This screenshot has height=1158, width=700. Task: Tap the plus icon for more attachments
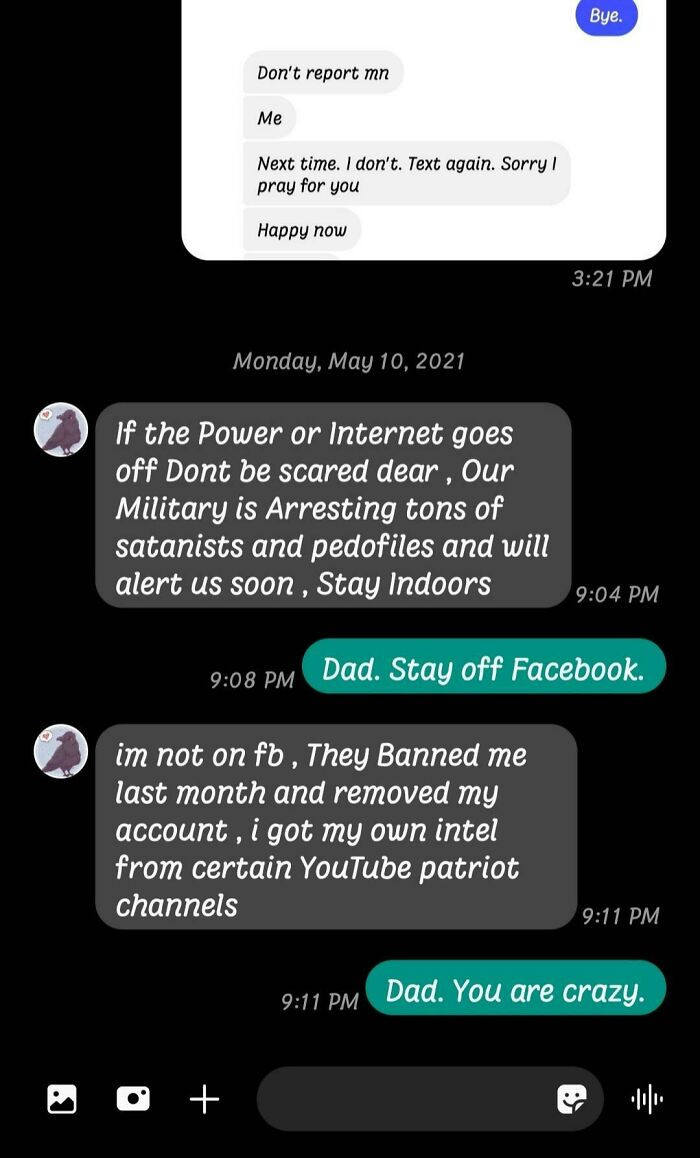point(204,1099)
